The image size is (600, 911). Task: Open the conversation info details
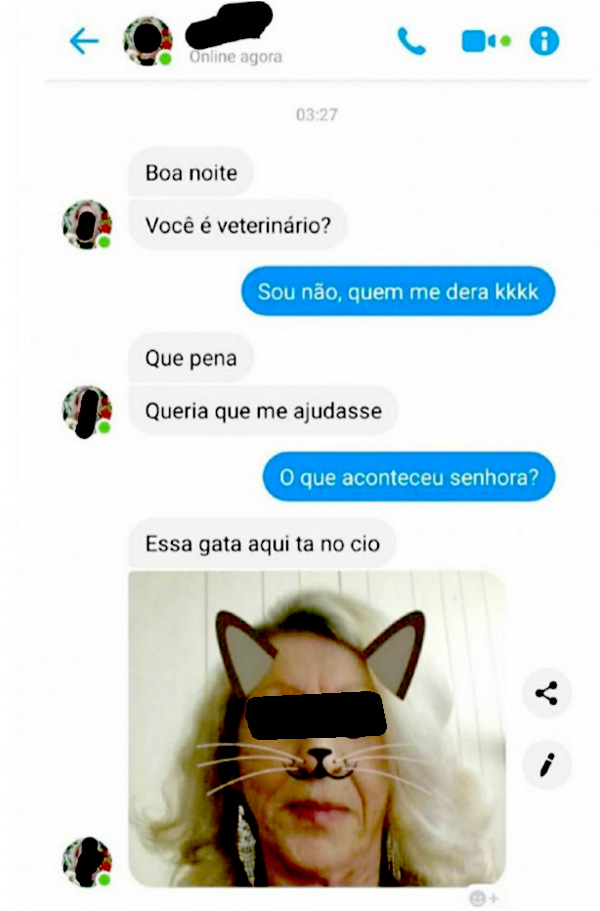tap(544, 42)
